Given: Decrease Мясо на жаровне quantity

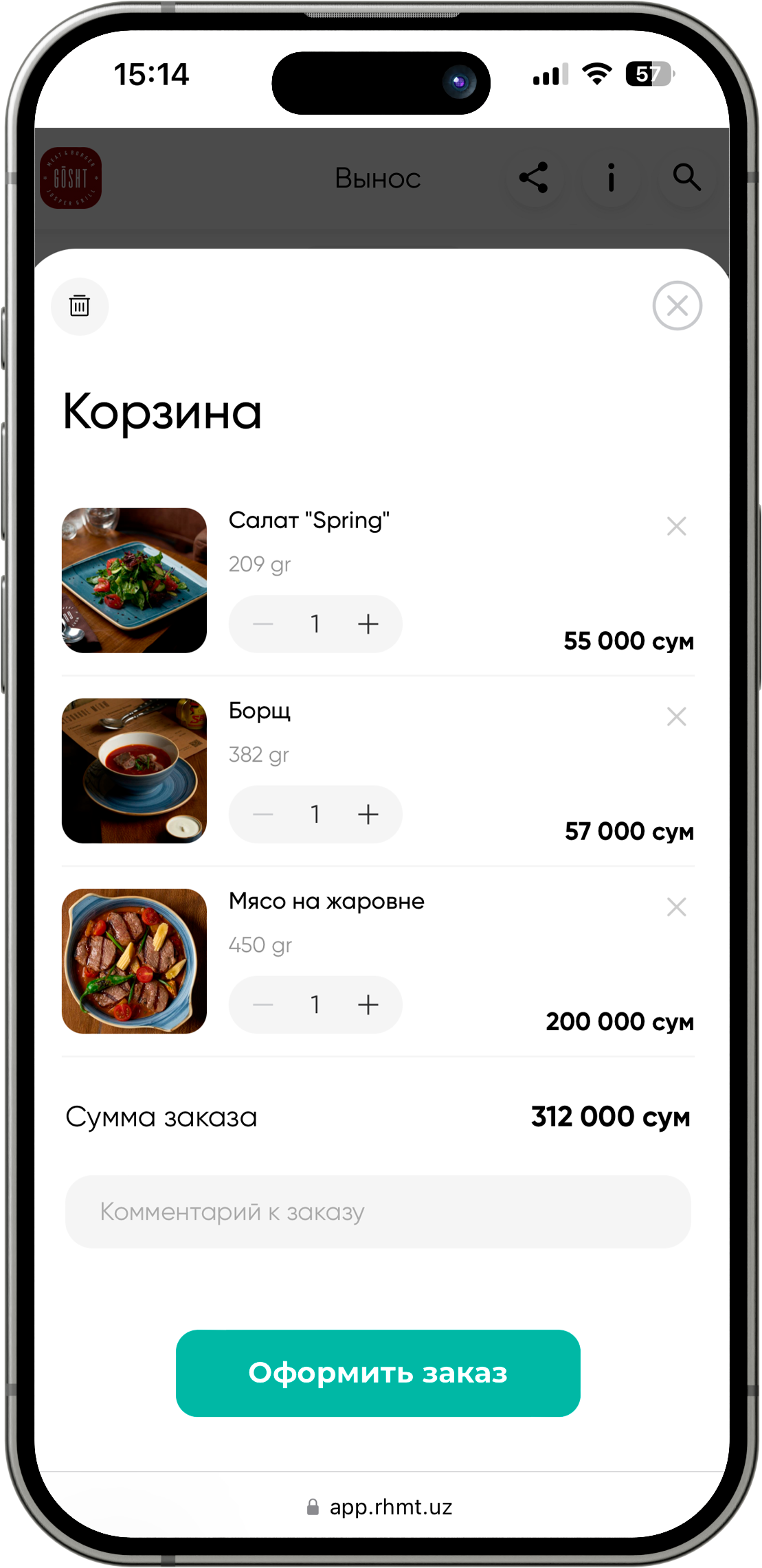Looking at the screenshot, I should click(x=263, y=1004).
